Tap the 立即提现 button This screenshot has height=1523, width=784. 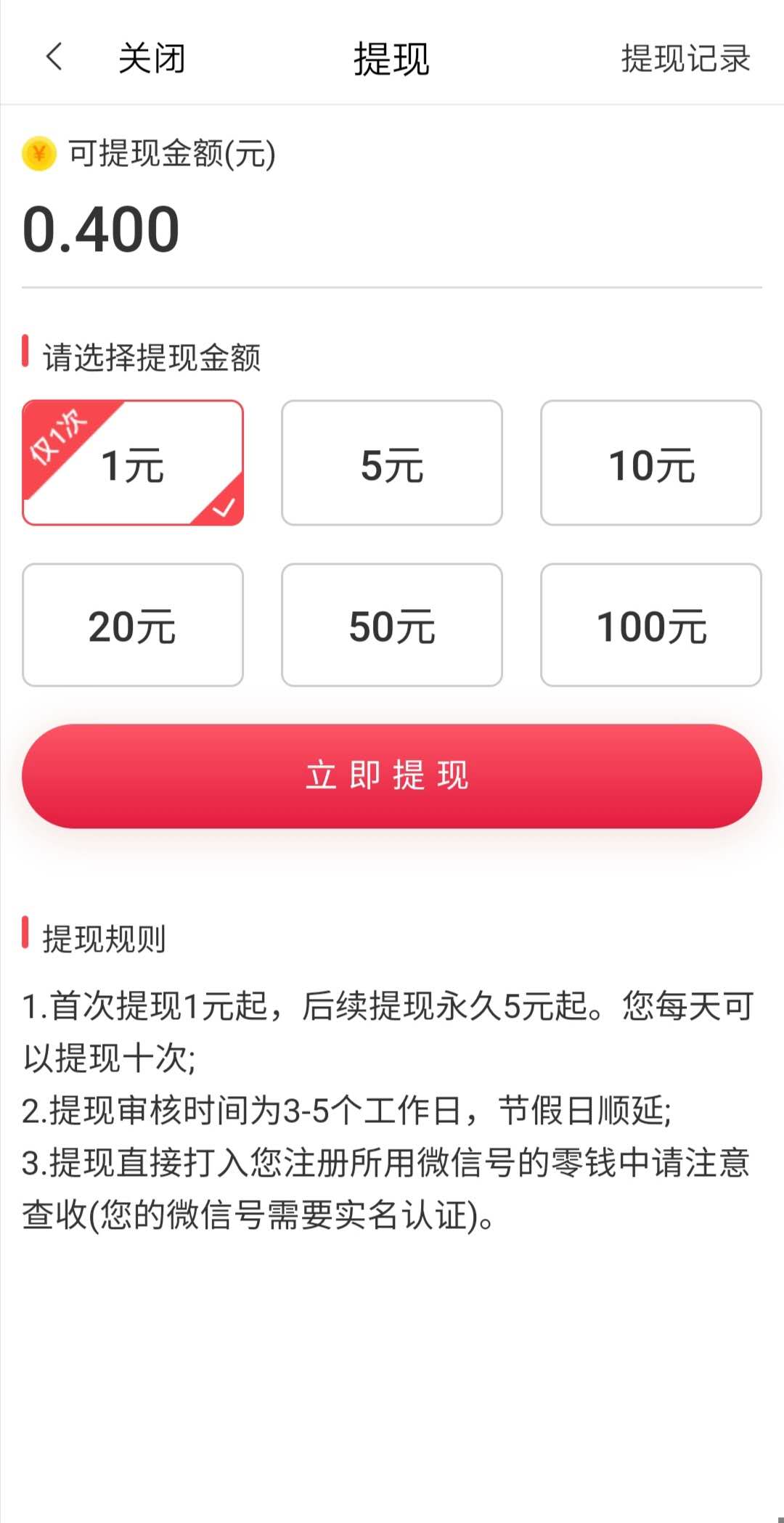(x=392, y=776)
